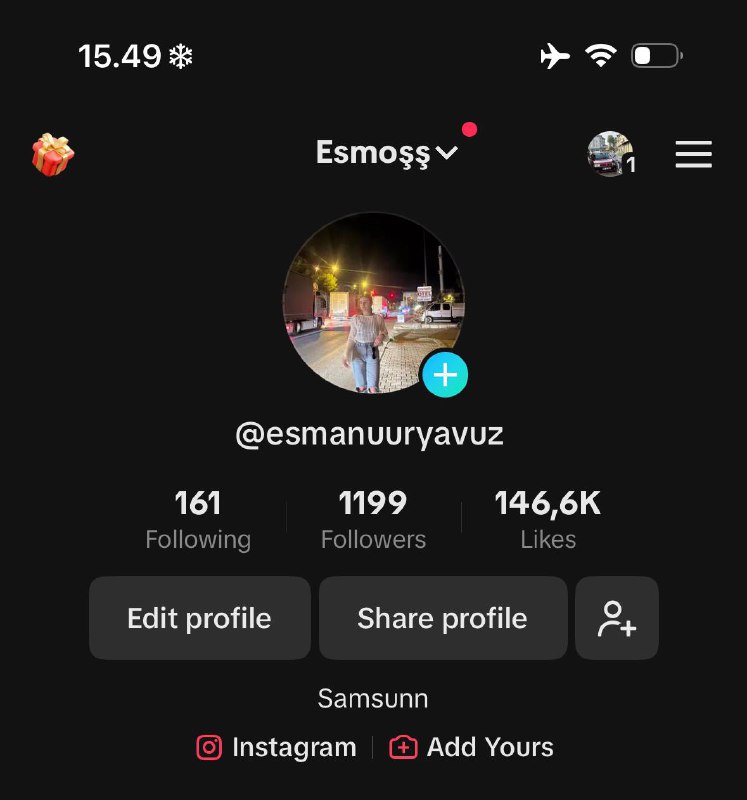View the 161 Following list
Viewport: 747px width, 800px height.
[x=198, y=519]
